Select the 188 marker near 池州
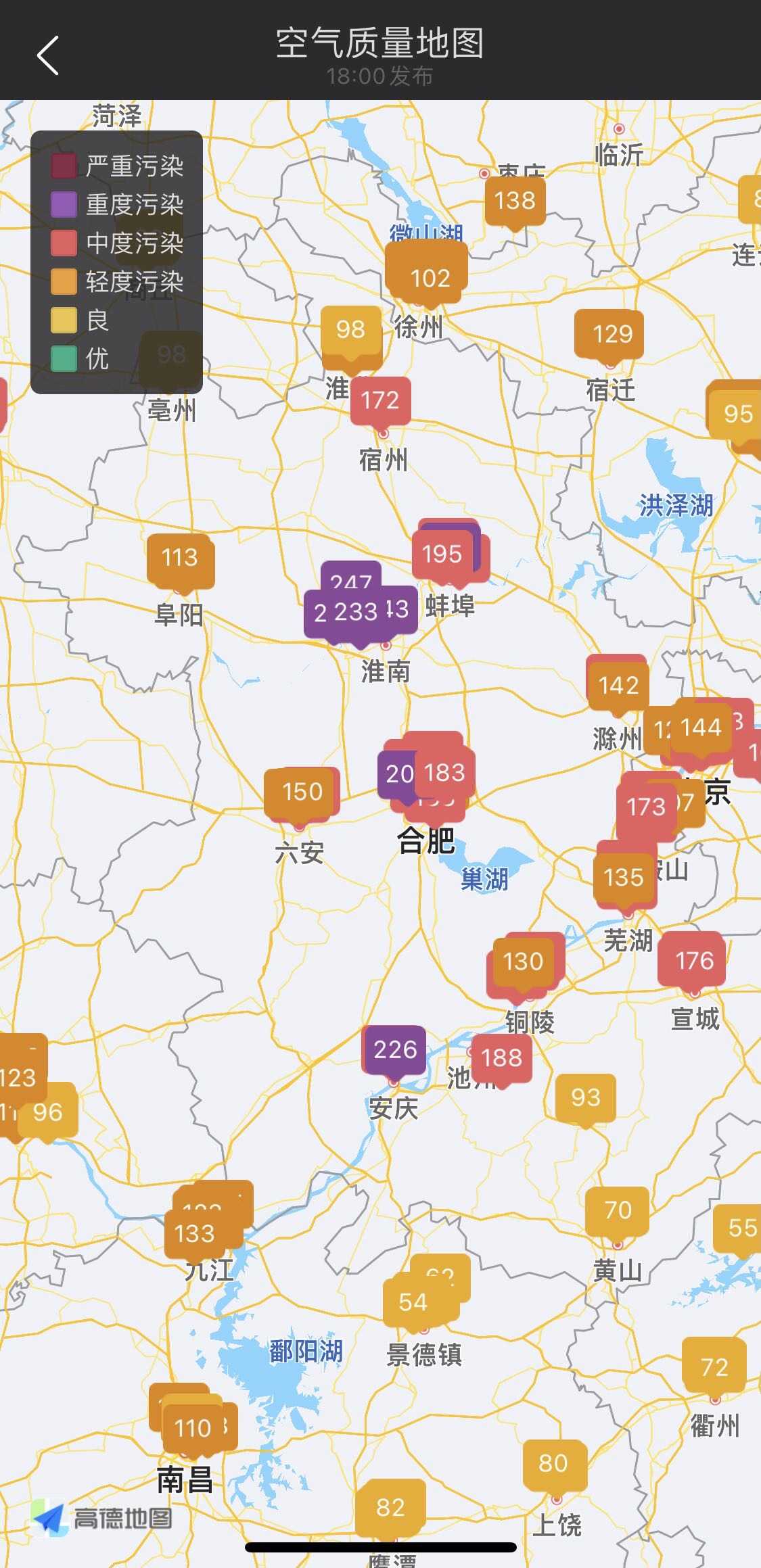 point(501,1058)
